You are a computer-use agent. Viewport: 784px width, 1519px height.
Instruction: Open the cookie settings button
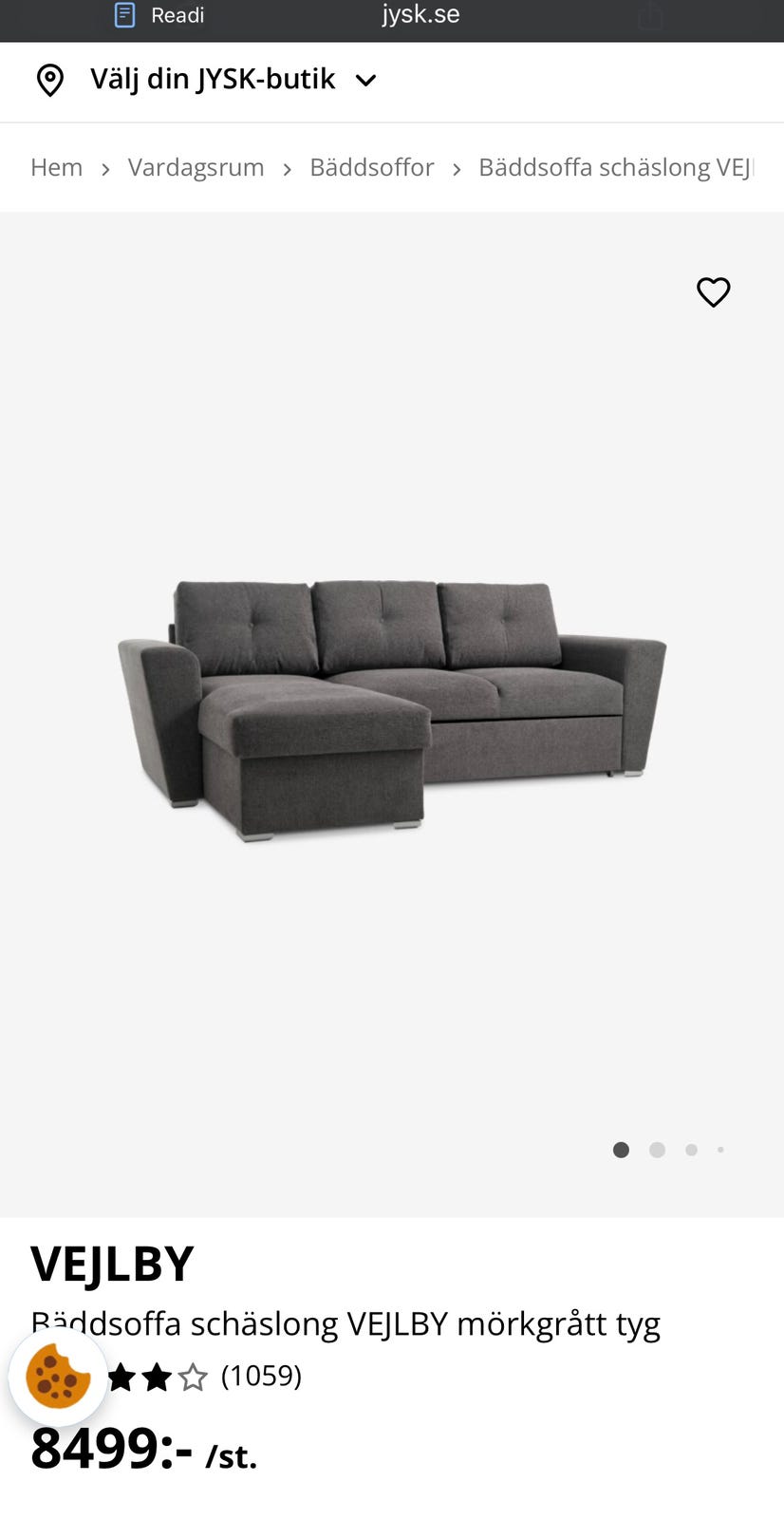click(58, 1377)
